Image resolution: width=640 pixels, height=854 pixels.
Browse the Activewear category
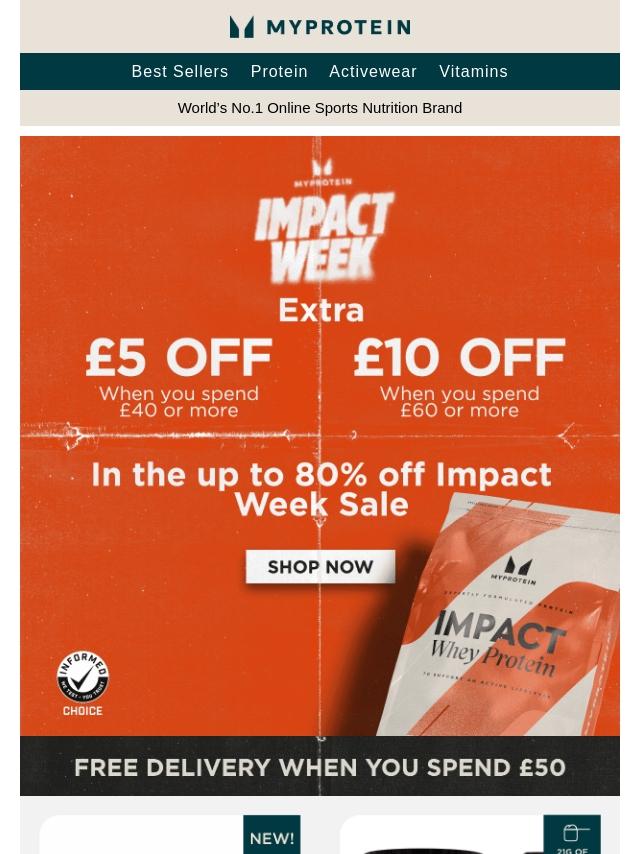(x=373, y=71)
